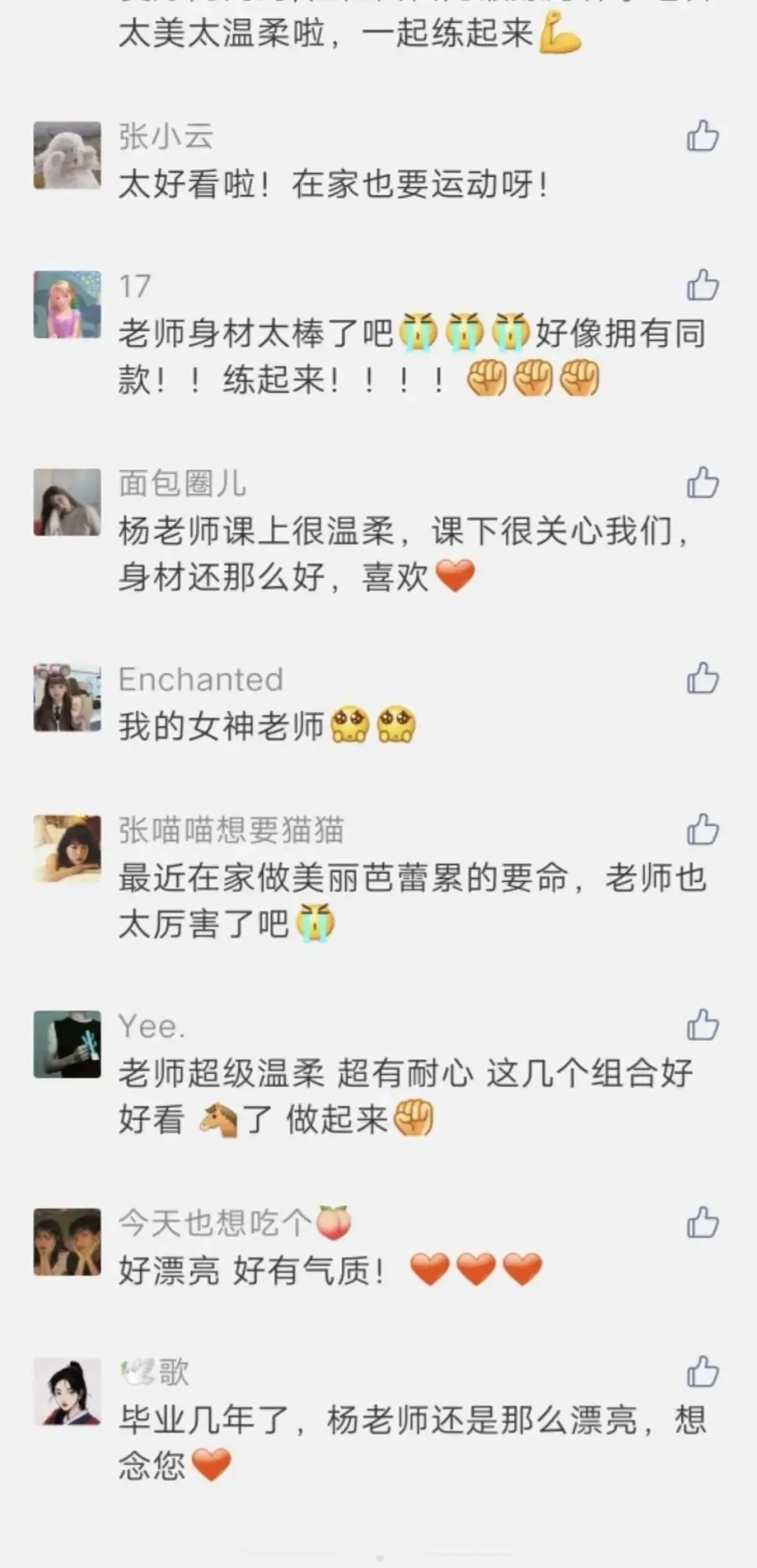View 面包圈儿's profile picture
Image resolution: width=757 pixels, height=1568 pixels.
coord(67,502)
